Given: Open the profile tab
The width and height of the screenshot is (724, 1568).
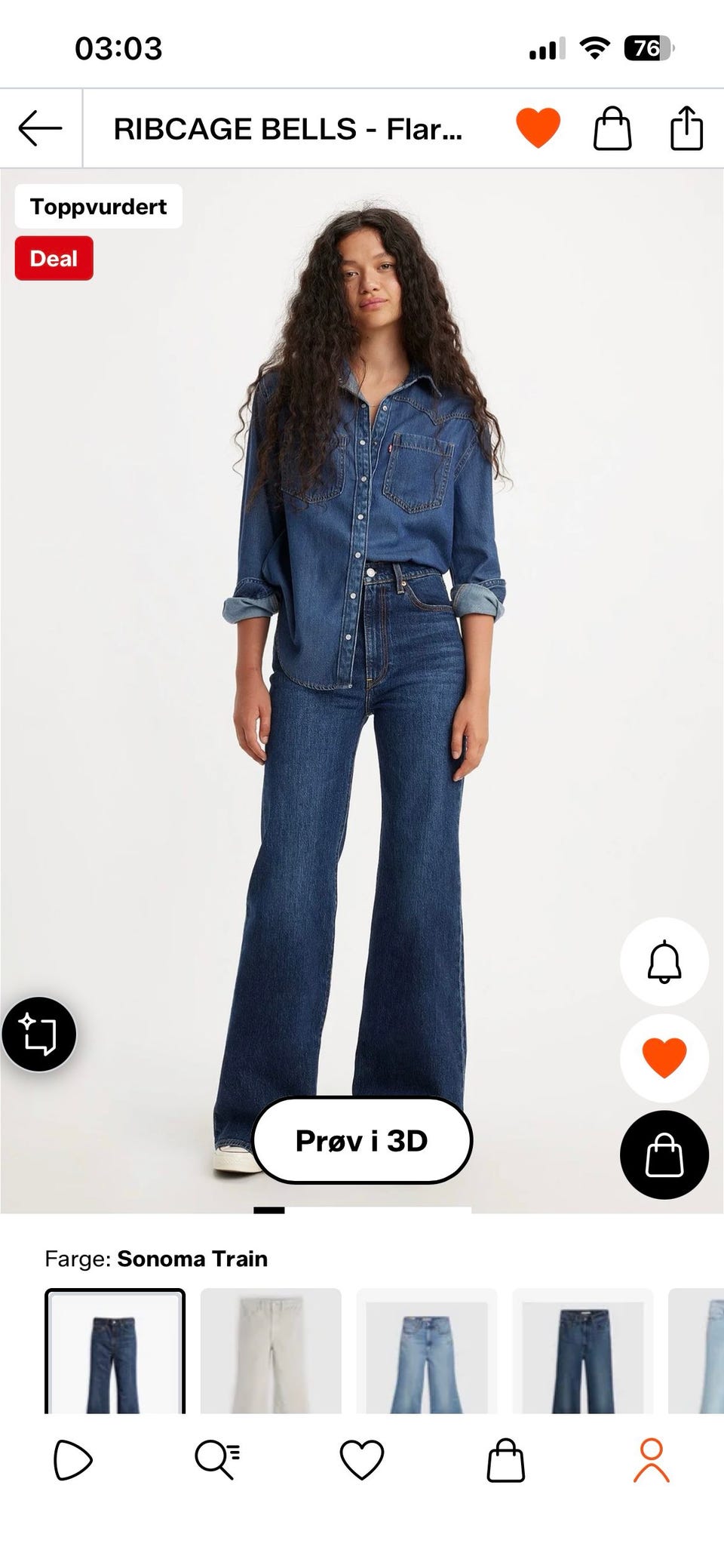Looking at the screenshot, I should coord(652,1460).
